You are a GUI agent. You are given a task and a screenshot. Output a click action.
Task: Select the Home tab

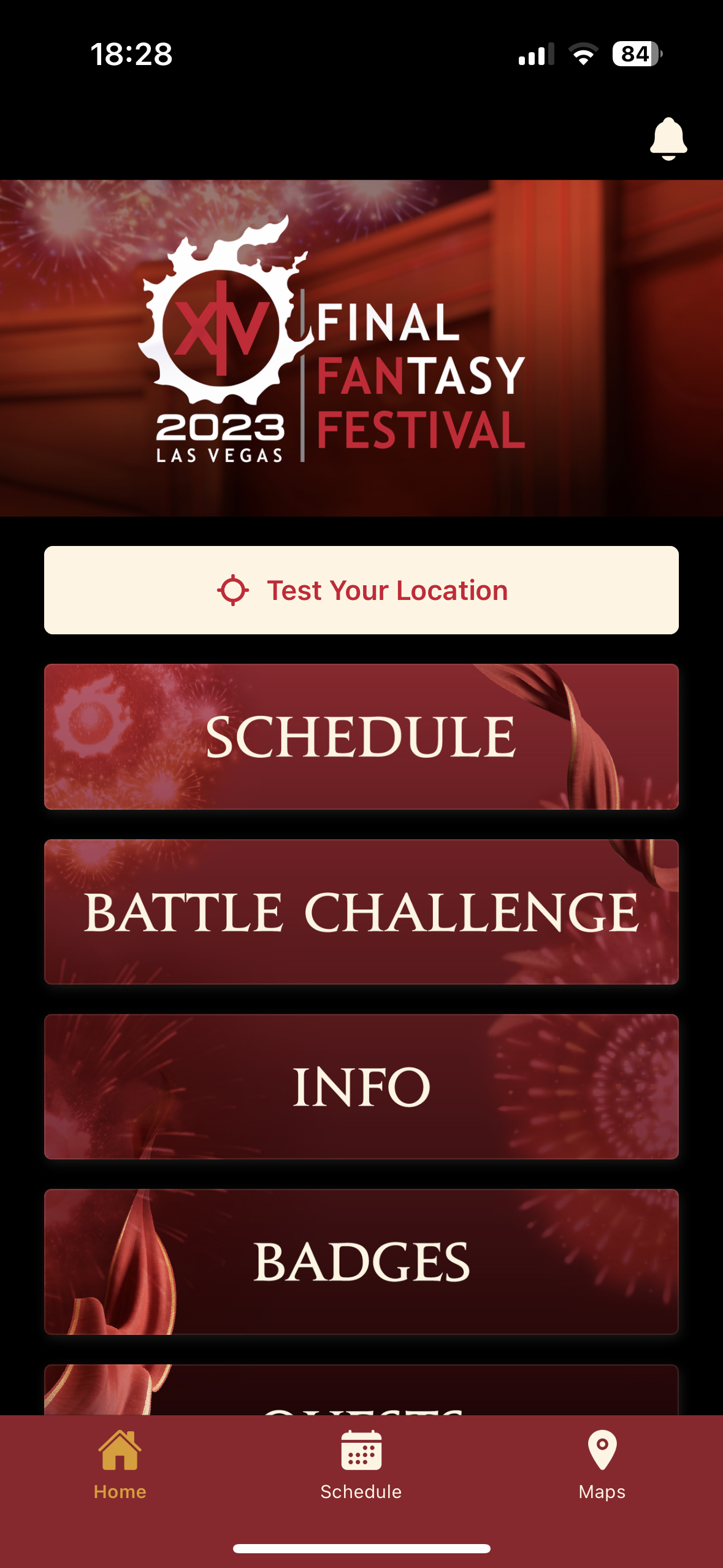120,1465
